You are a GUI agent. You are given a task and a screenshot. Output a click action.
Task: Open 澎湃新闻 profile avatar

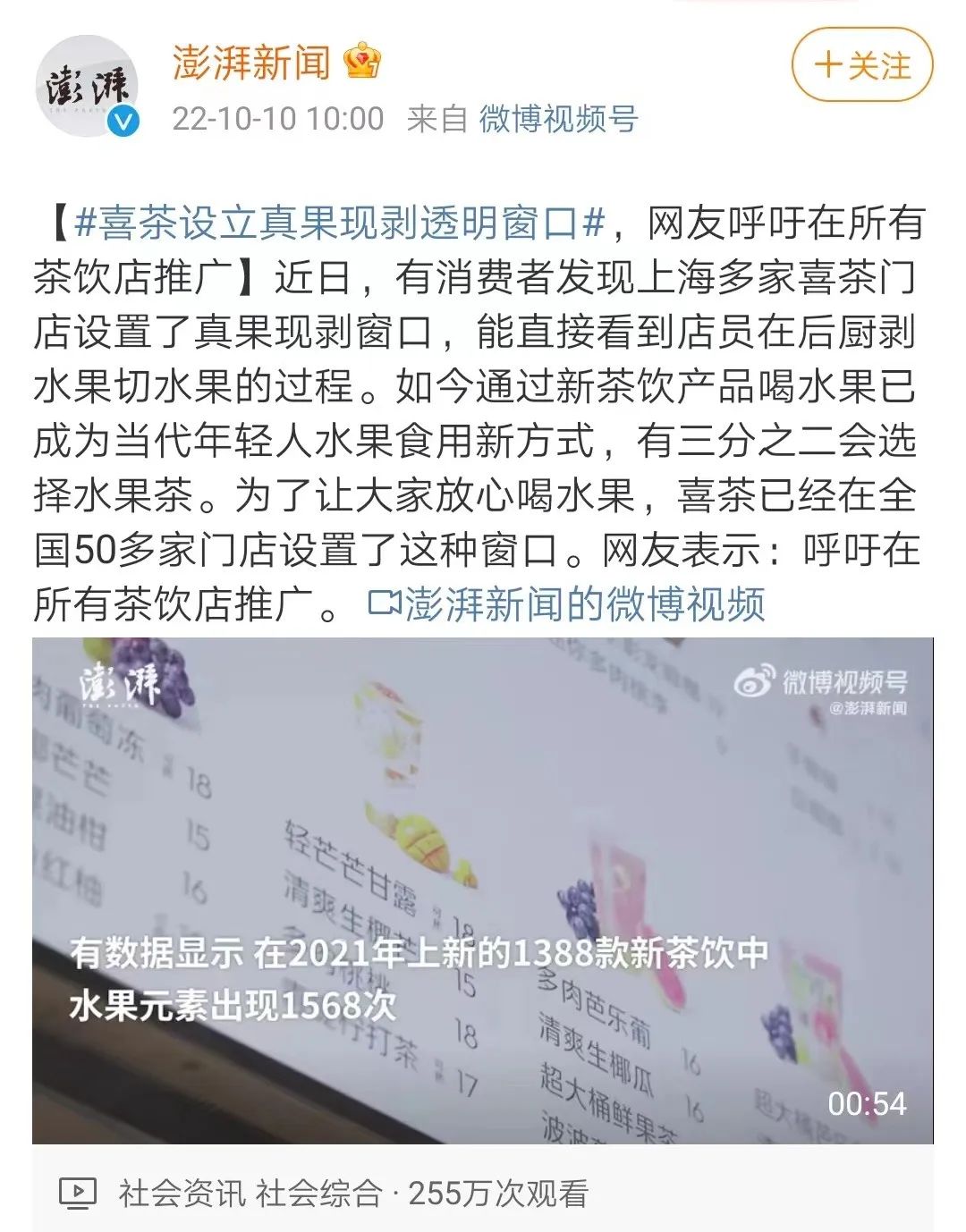[88, 87]
